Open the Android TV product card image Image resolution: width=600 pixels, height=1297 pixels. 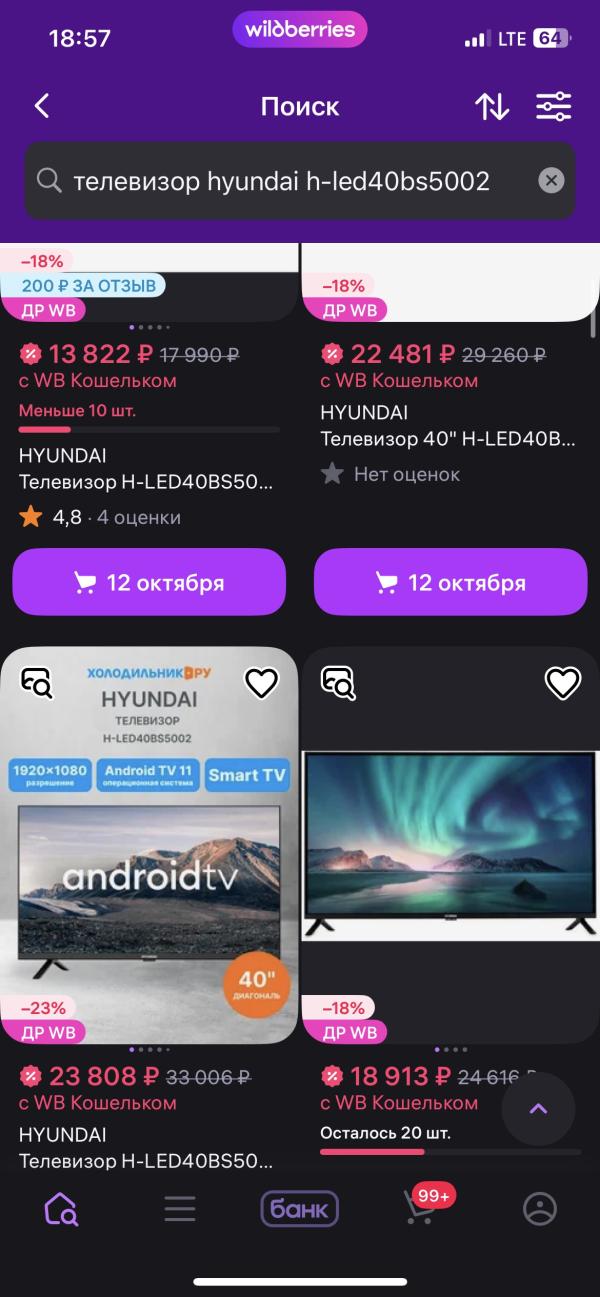[x=149, y=845]
